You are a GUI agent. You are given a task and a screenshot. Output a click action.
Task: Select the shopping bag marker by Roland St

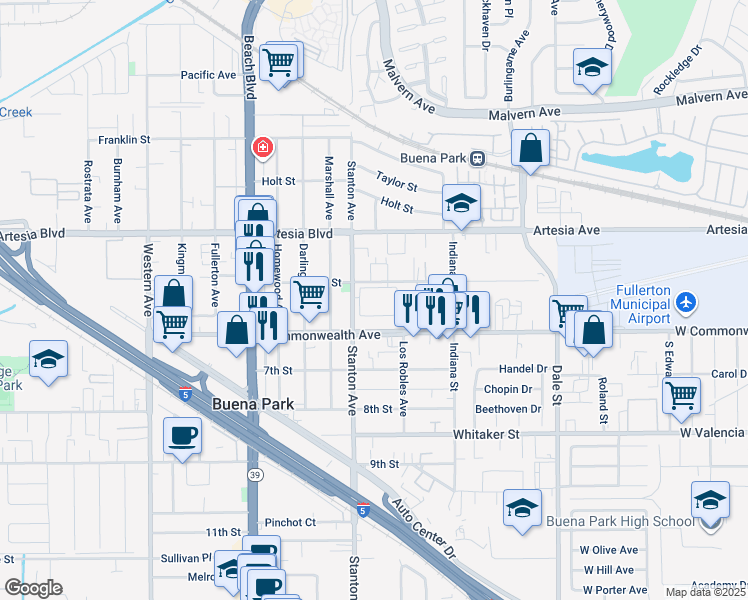(x=593, y=332)
